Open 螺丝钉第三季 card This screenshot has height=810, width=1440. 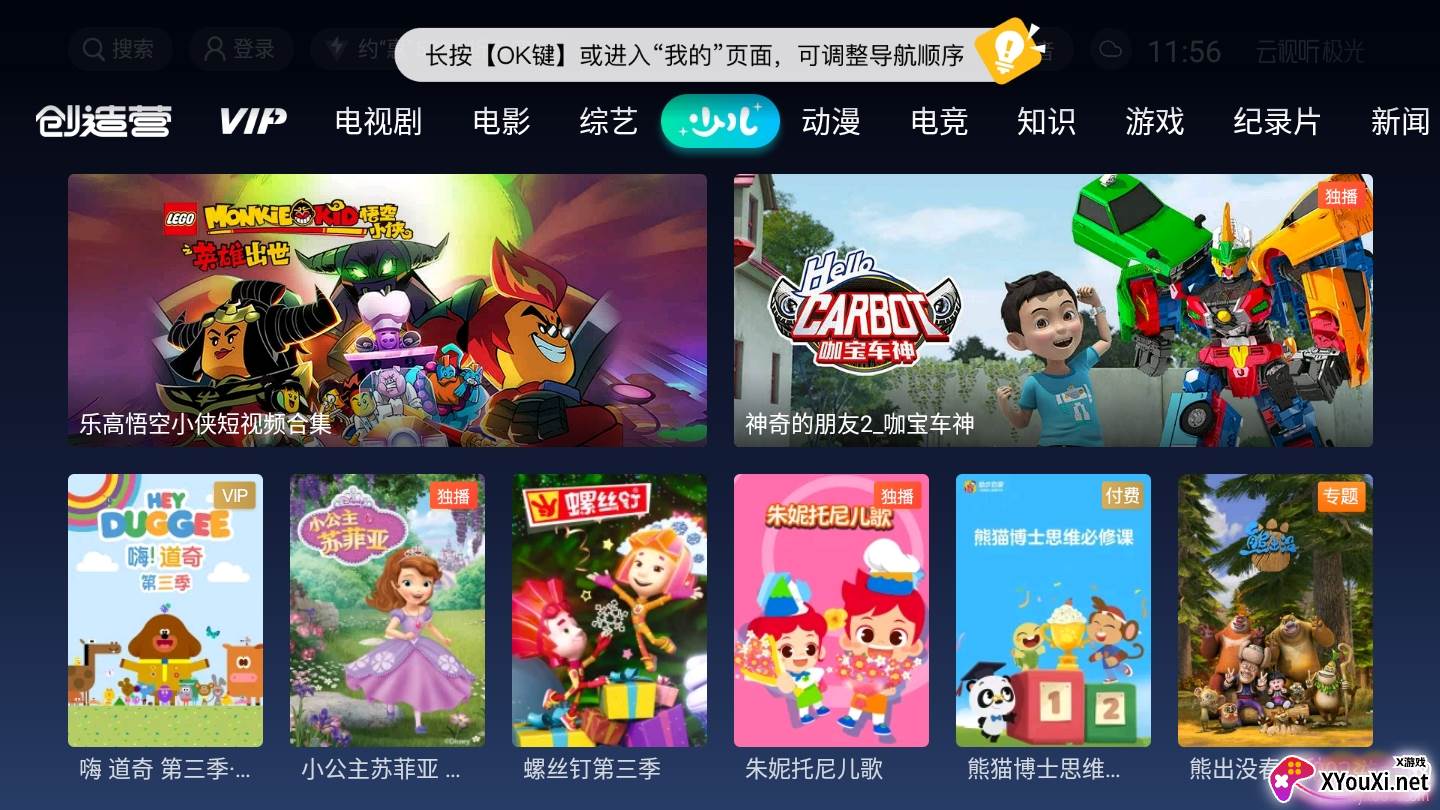click(610, 610)
